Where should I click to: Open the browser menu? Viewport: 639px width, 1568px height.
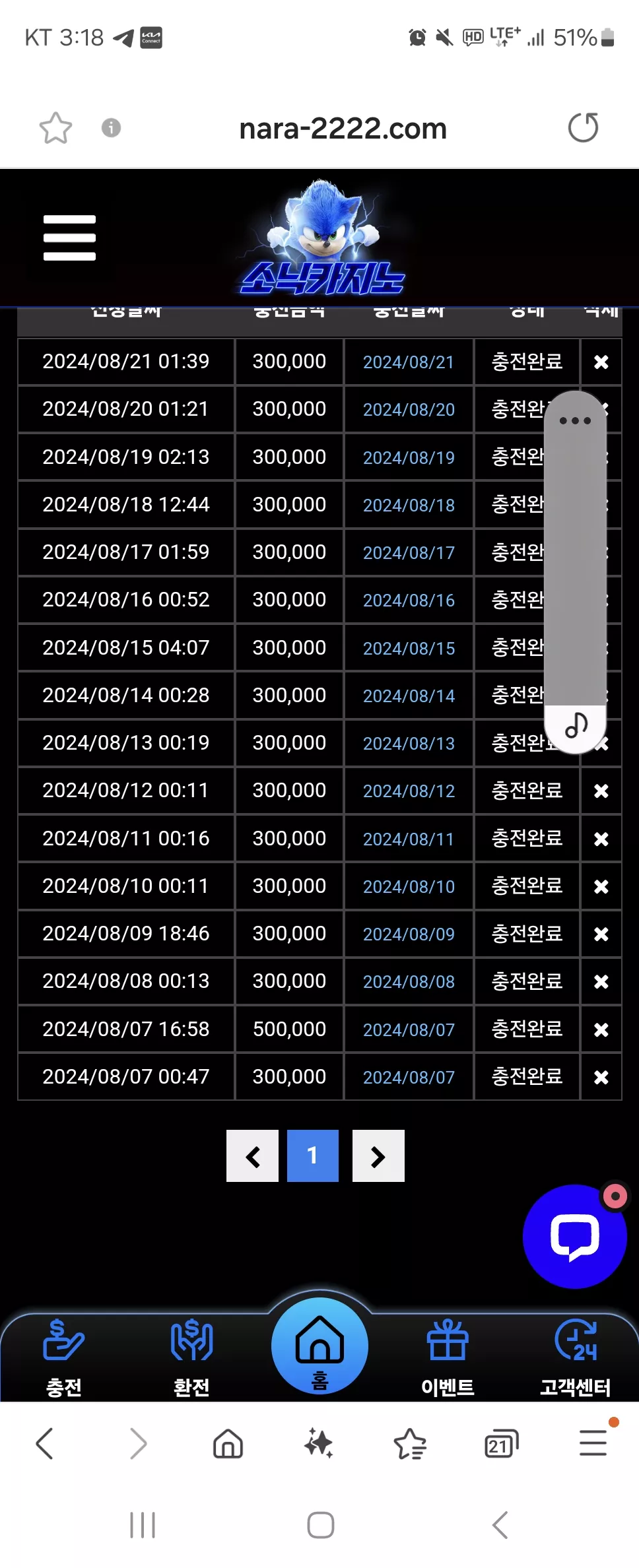click(593, 1443)
